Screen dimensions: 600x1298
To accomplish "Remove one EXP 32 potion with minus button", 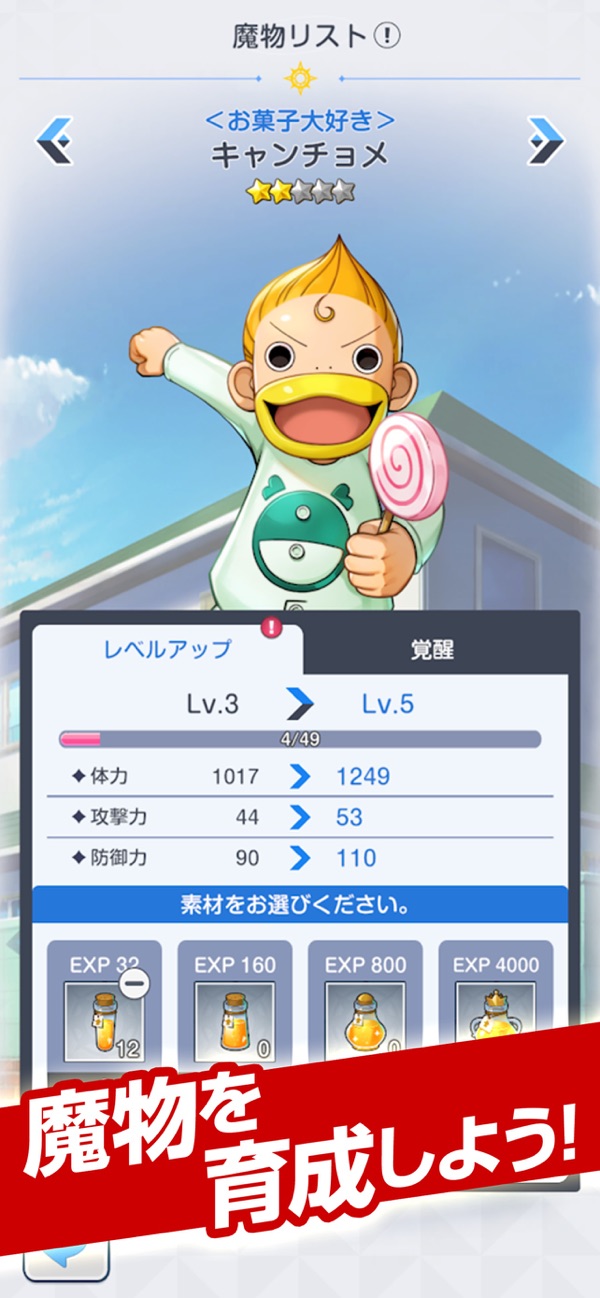I will [x=135, y=984].
